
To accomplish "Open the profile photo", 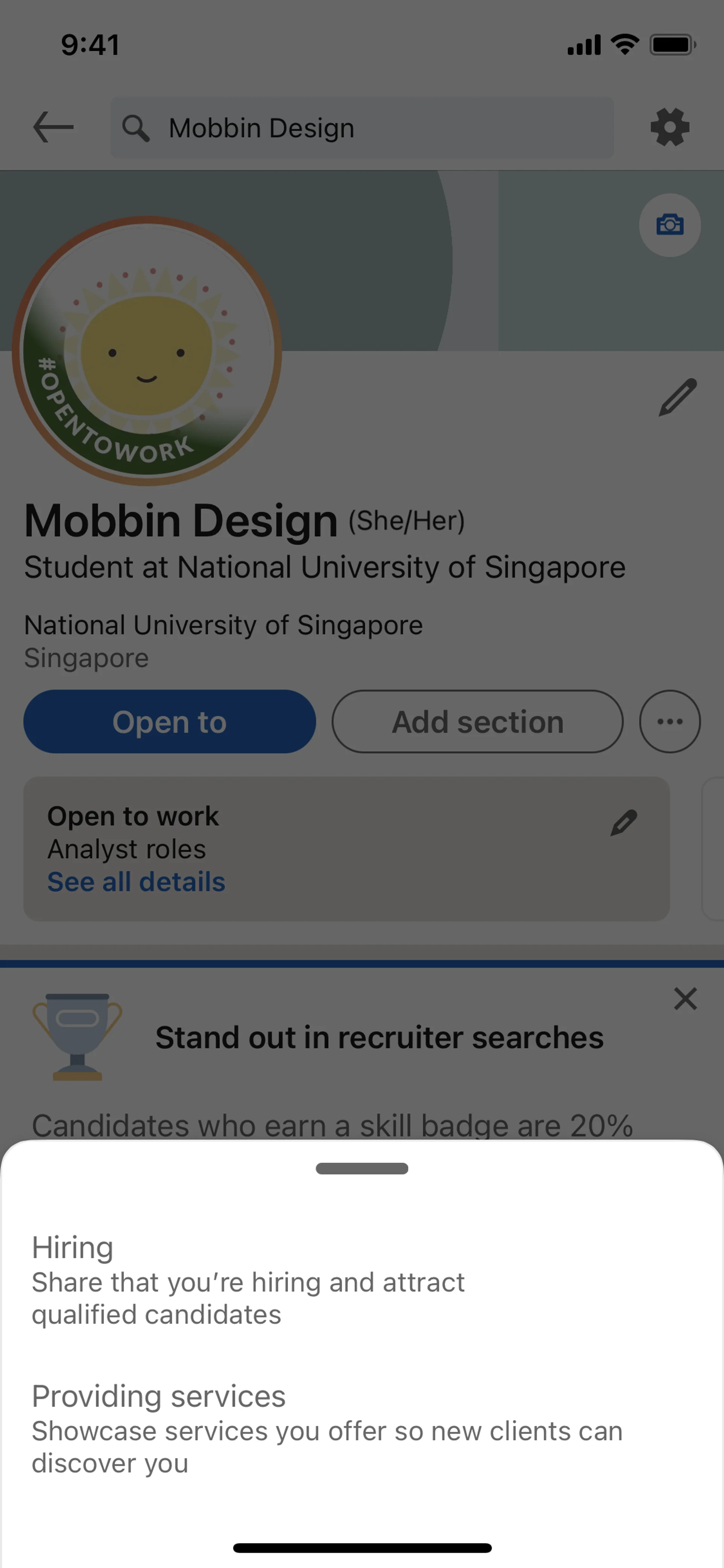I will click(x=146, y=351).
